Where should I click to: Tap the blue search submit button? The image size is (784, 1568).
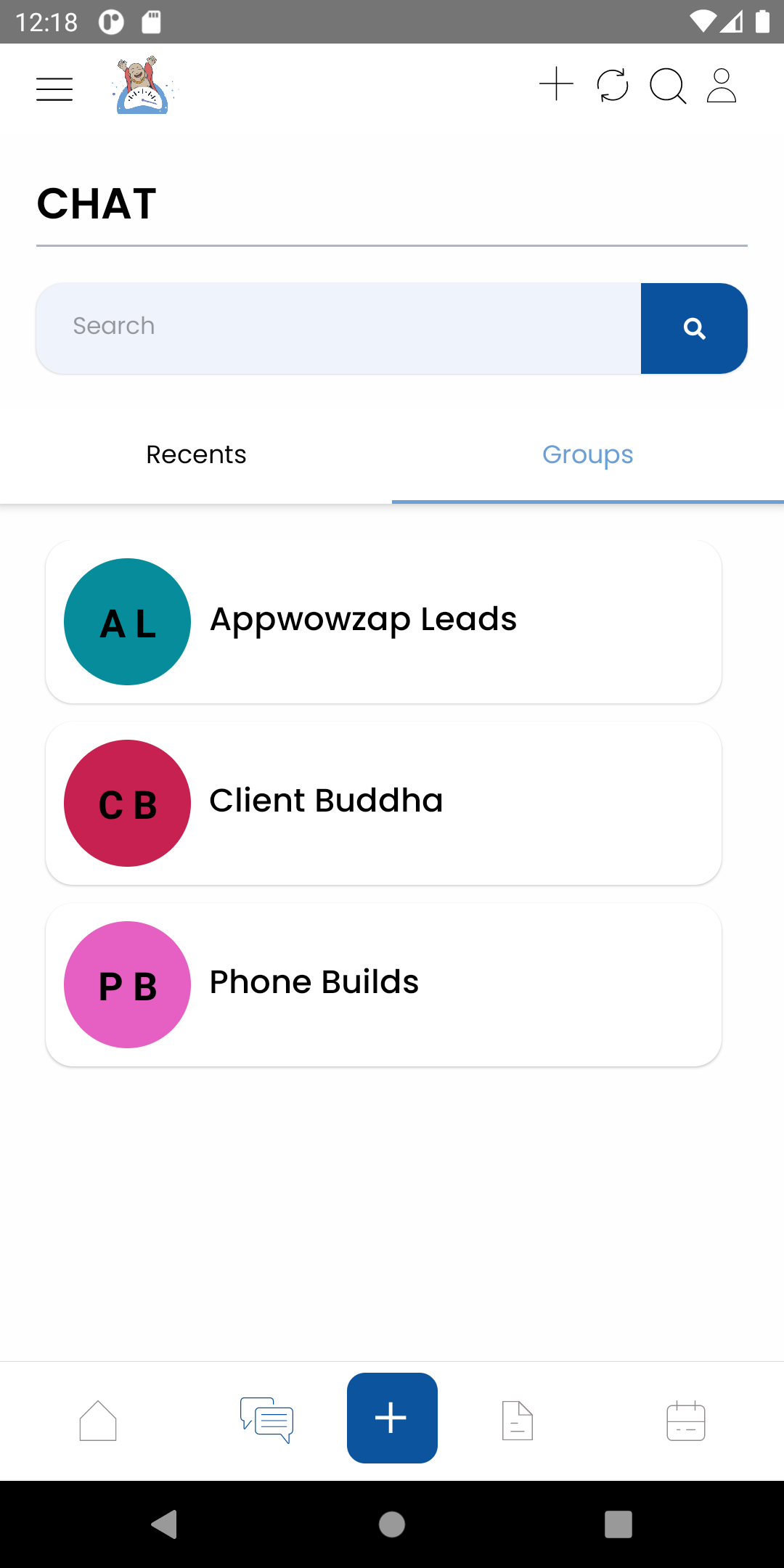694,328
